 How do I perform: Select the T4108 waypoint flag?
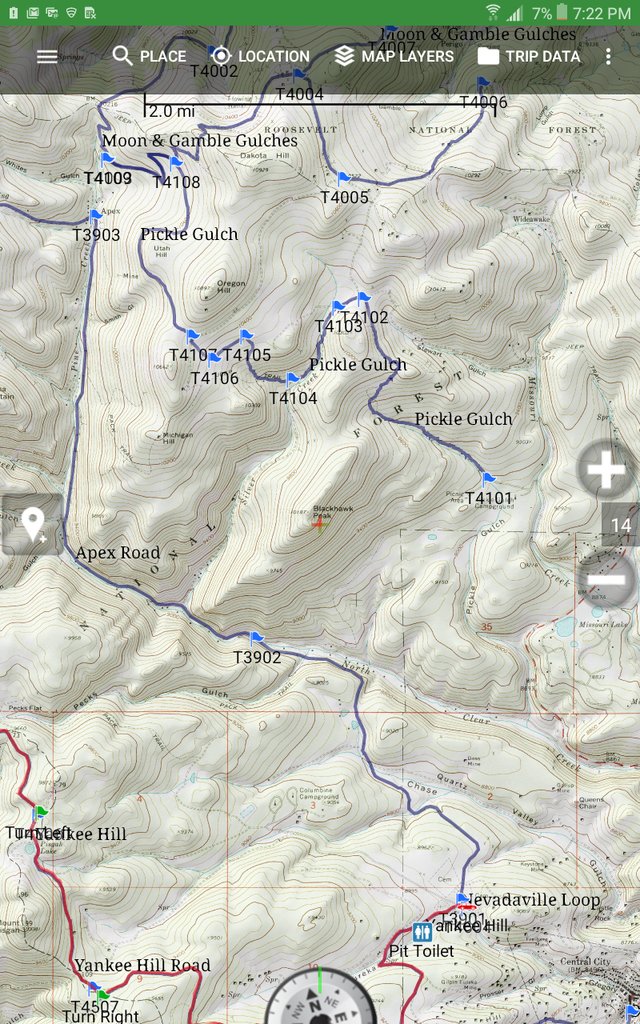pyautogui.click(x=176, y=163)
